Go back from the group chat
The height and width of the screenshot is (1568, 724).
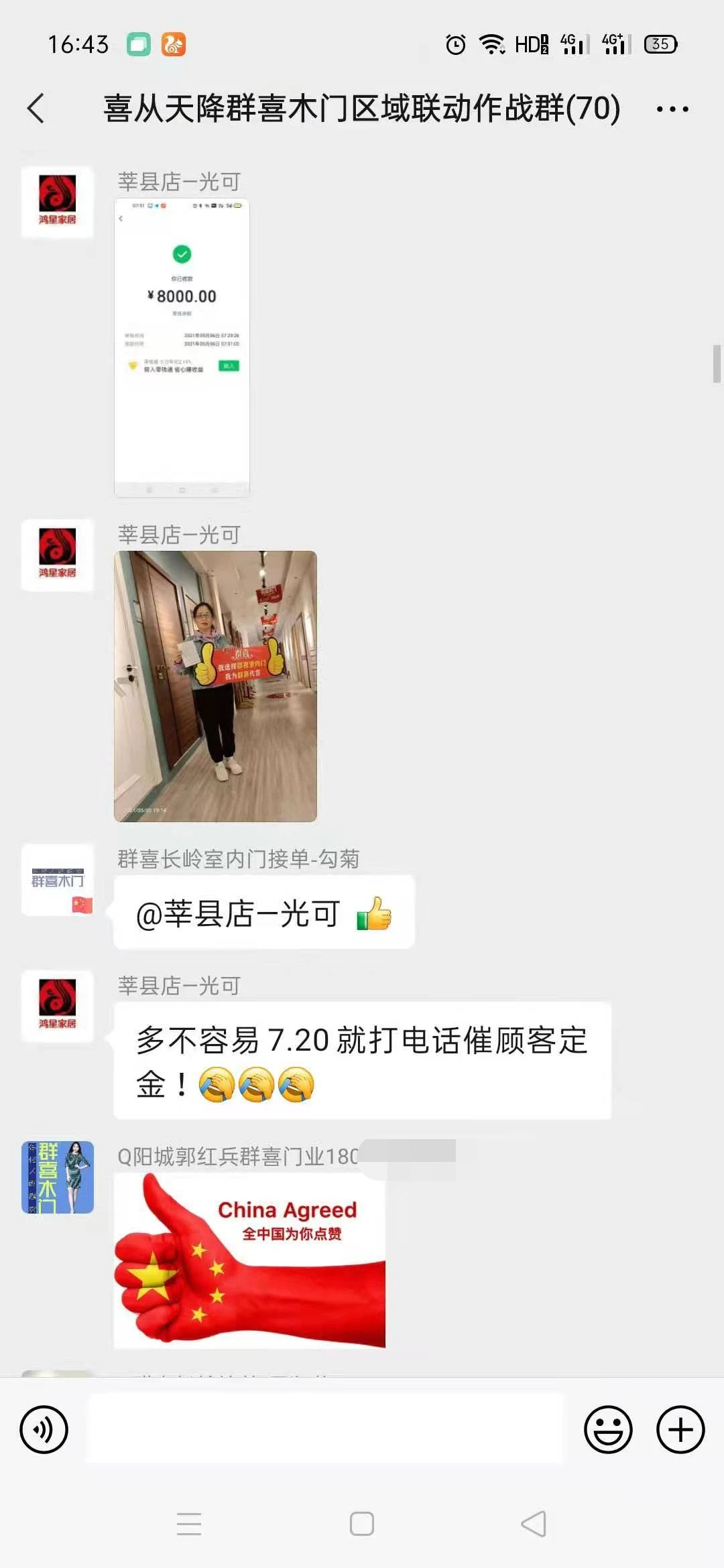pos(36,109)
